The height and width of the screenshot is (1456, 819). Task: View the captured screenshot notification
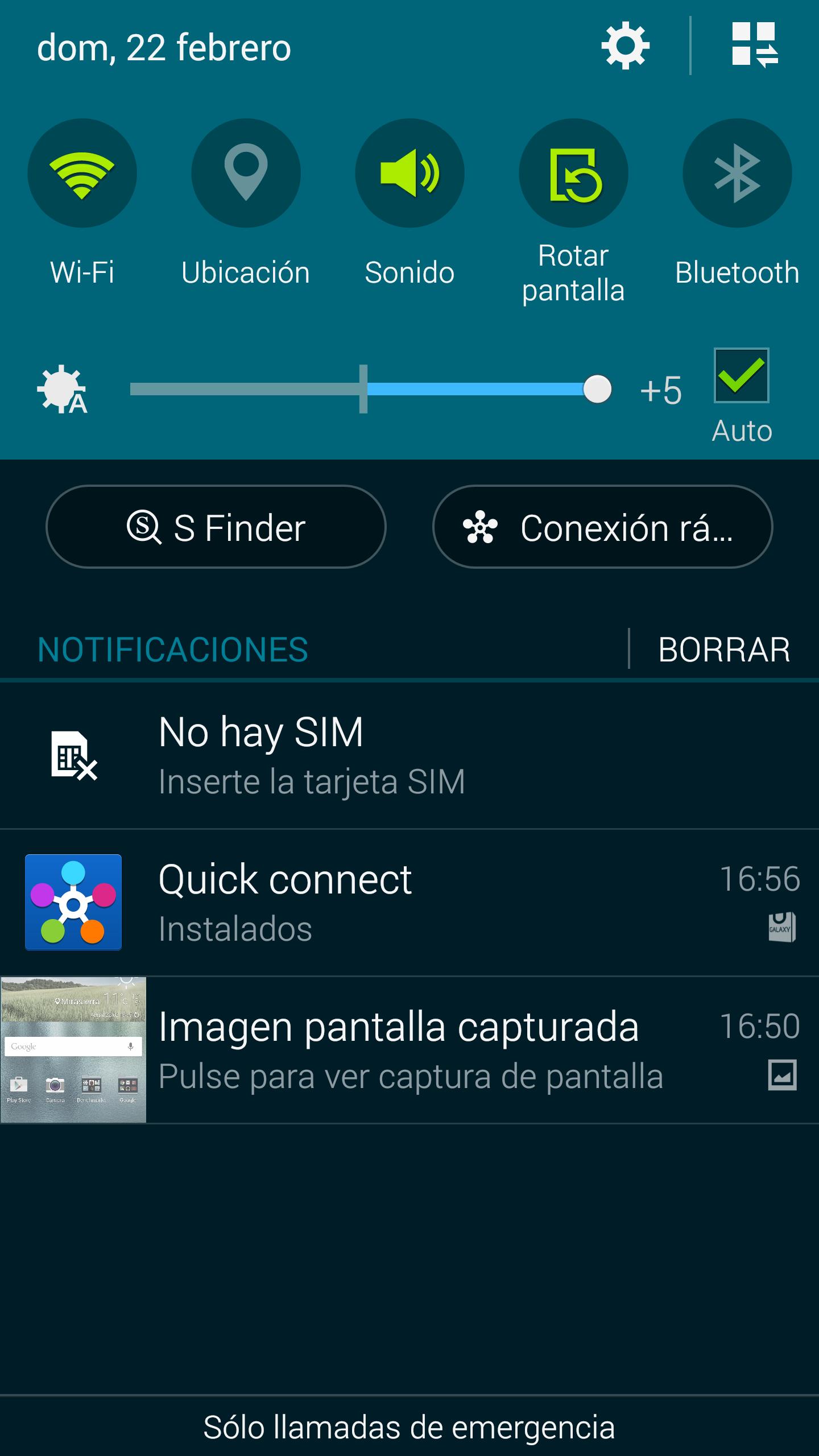click(409, 1050)
